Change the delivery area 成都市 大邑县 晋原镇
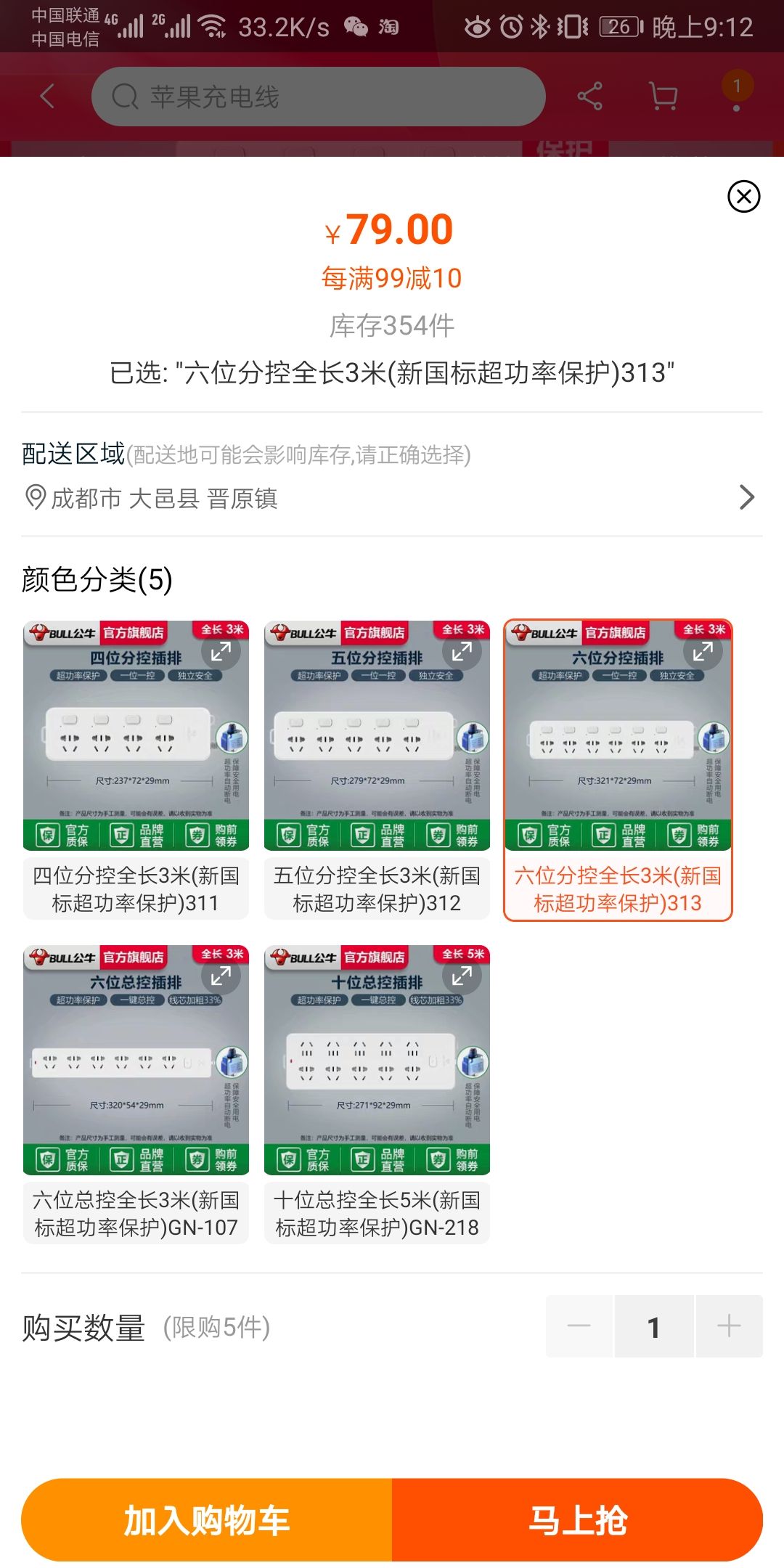 point(392,498)
